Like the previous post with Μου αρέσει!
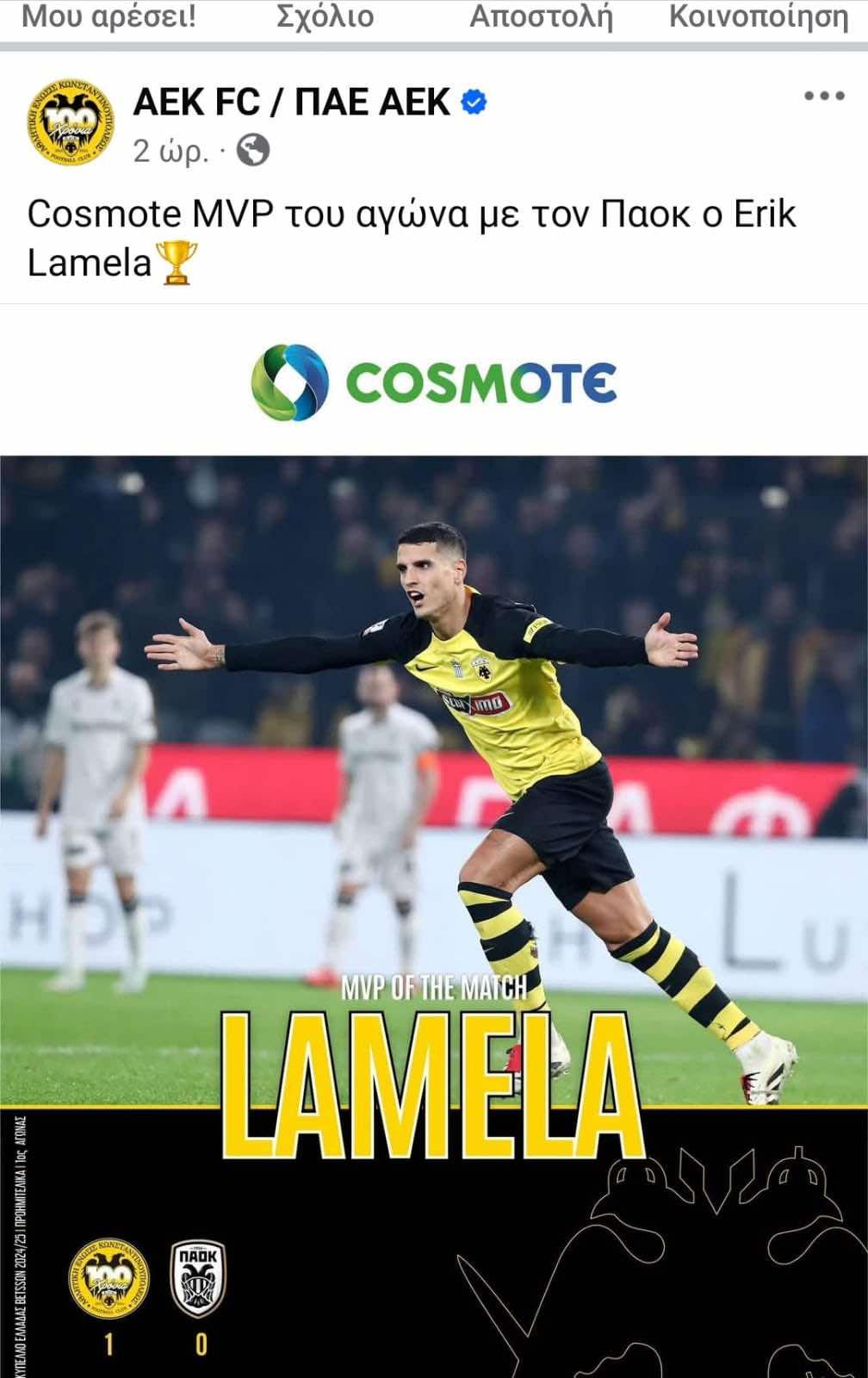This screenshot has width=868, height=1378. point(108,16)
